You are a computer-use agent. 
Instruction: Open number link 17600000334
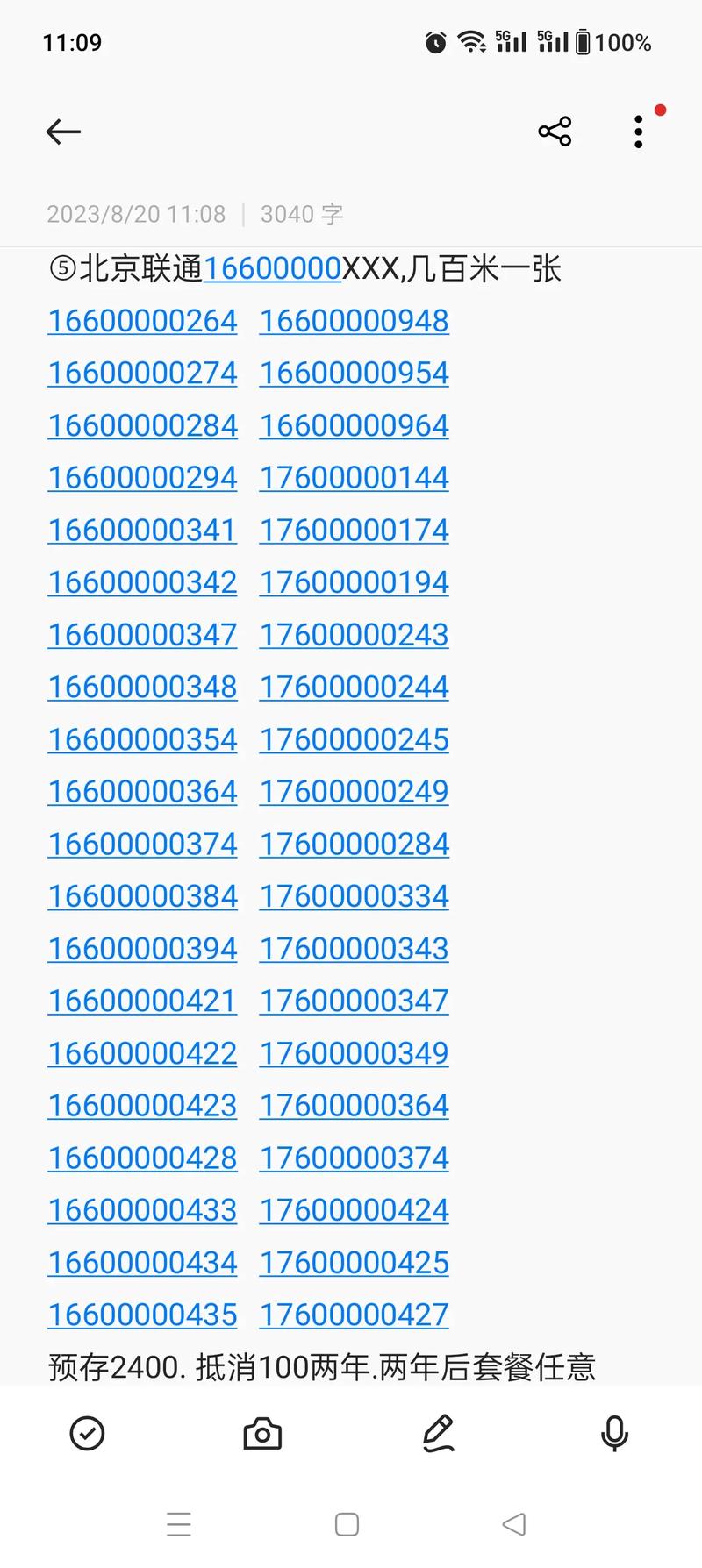[354, 896]
